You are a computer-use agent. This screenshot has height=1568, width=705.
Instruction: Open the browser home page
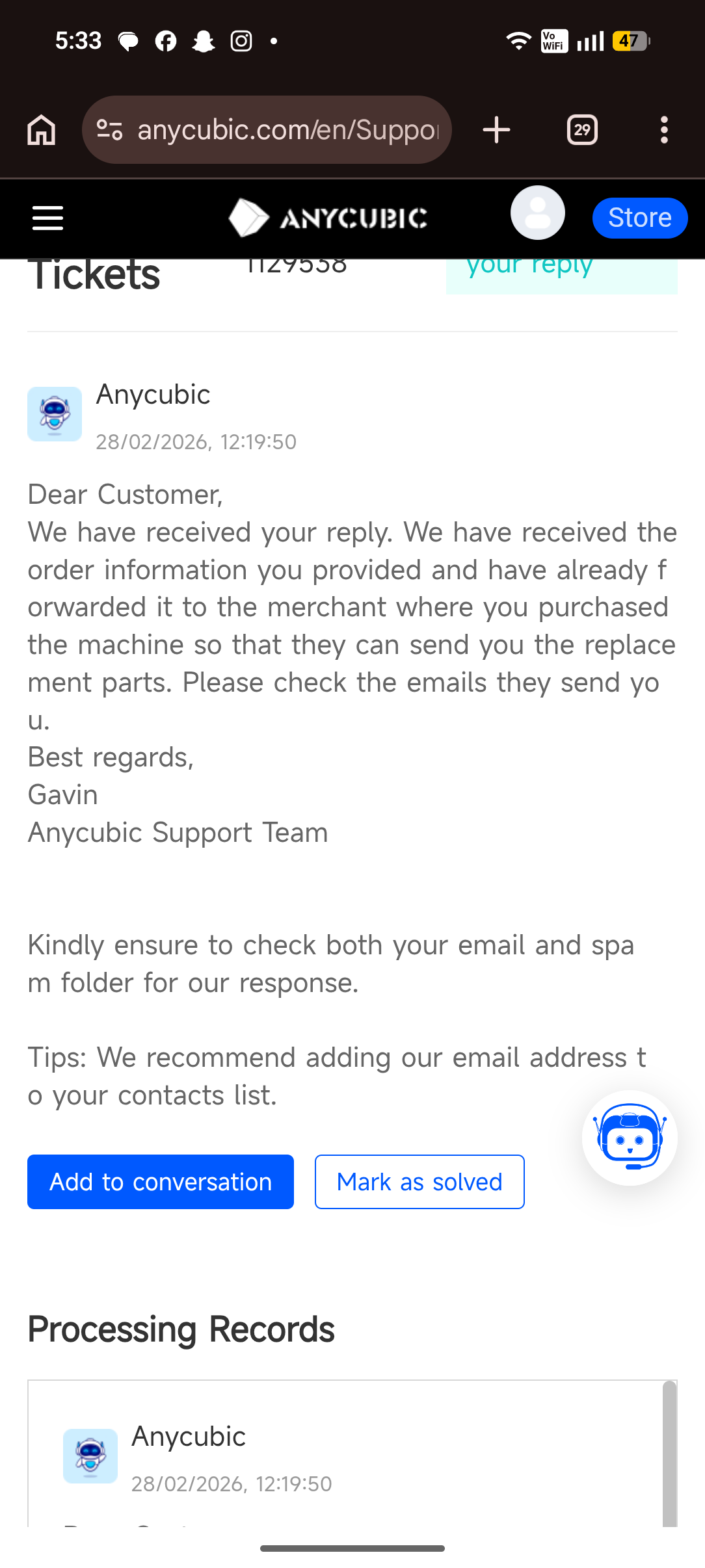pos(42,130)
